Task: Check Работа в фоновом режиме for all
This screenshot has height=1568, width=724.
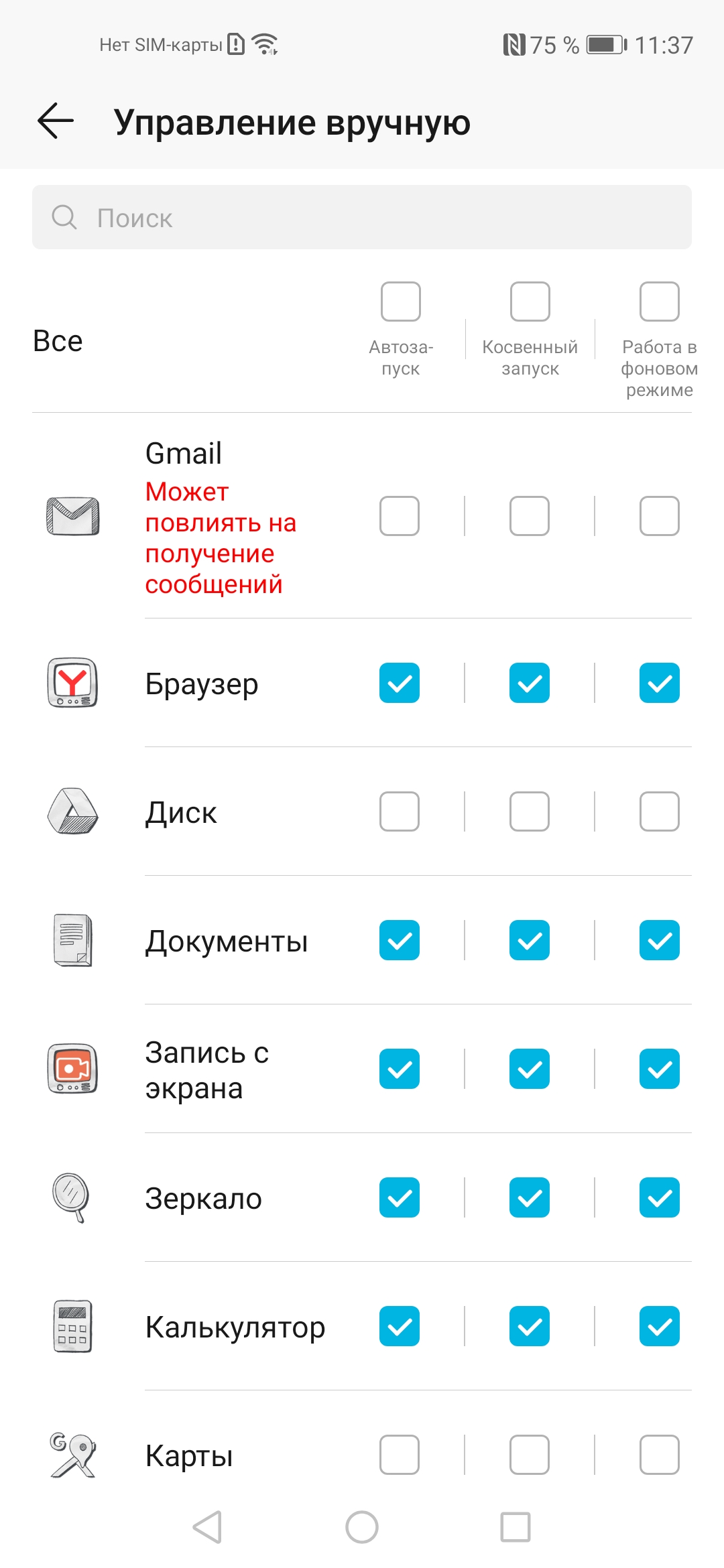Action: coord(659,302)
